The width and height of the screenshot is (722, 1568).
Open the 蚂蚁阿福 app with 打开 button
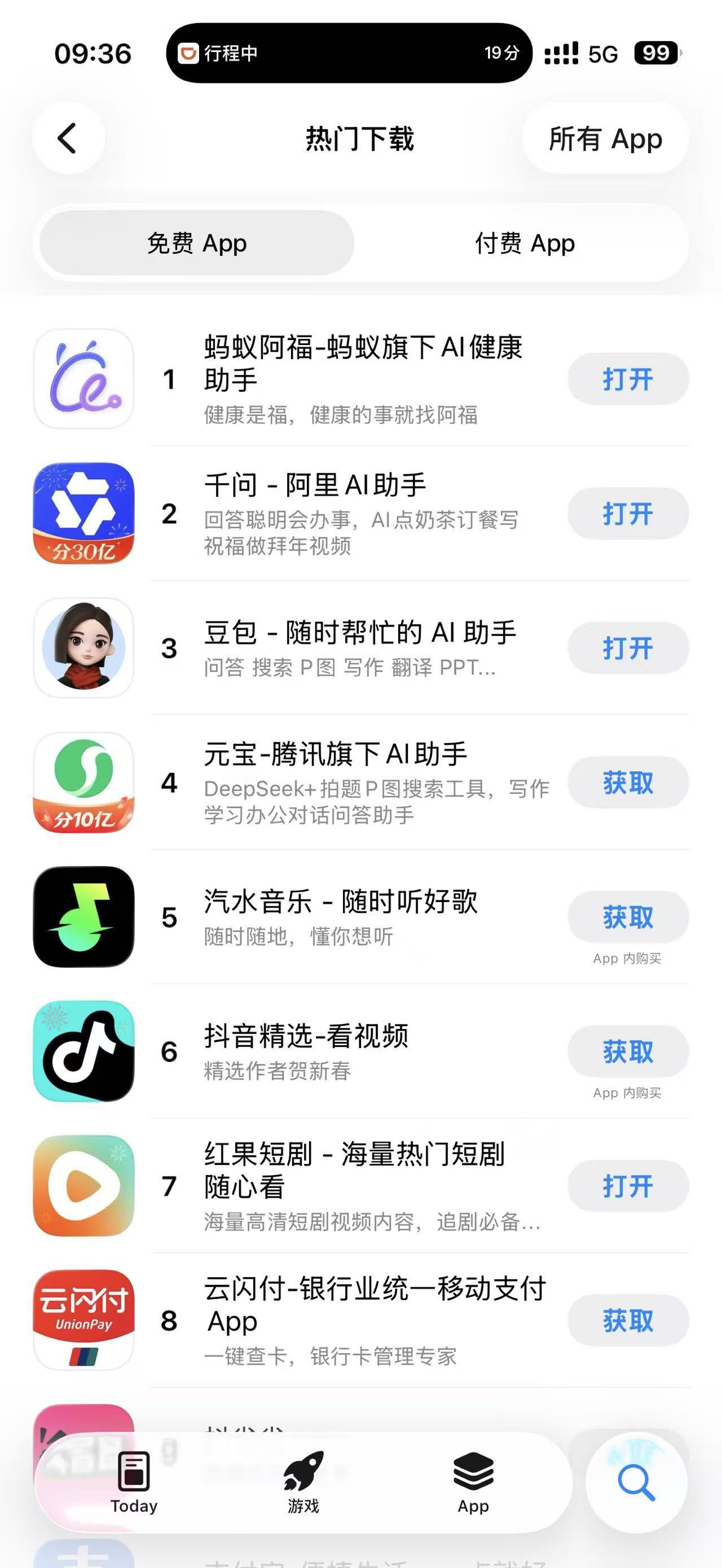pyautogui.click(x=628, y=379)
